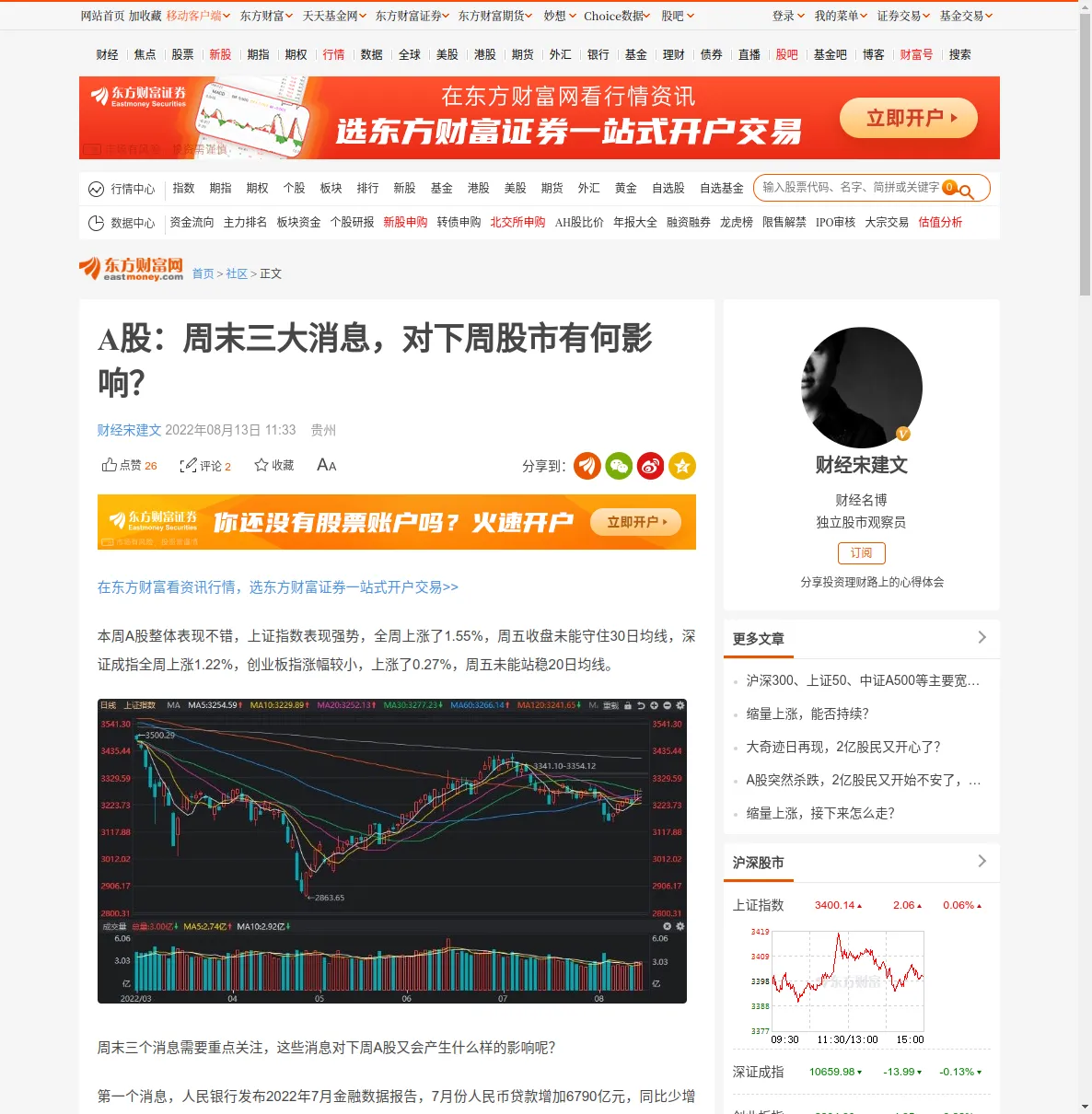Expand the 更多文章 section arrow
Image resolution: width=1092 pixels, height=1114 pixels.
(982, 637)
